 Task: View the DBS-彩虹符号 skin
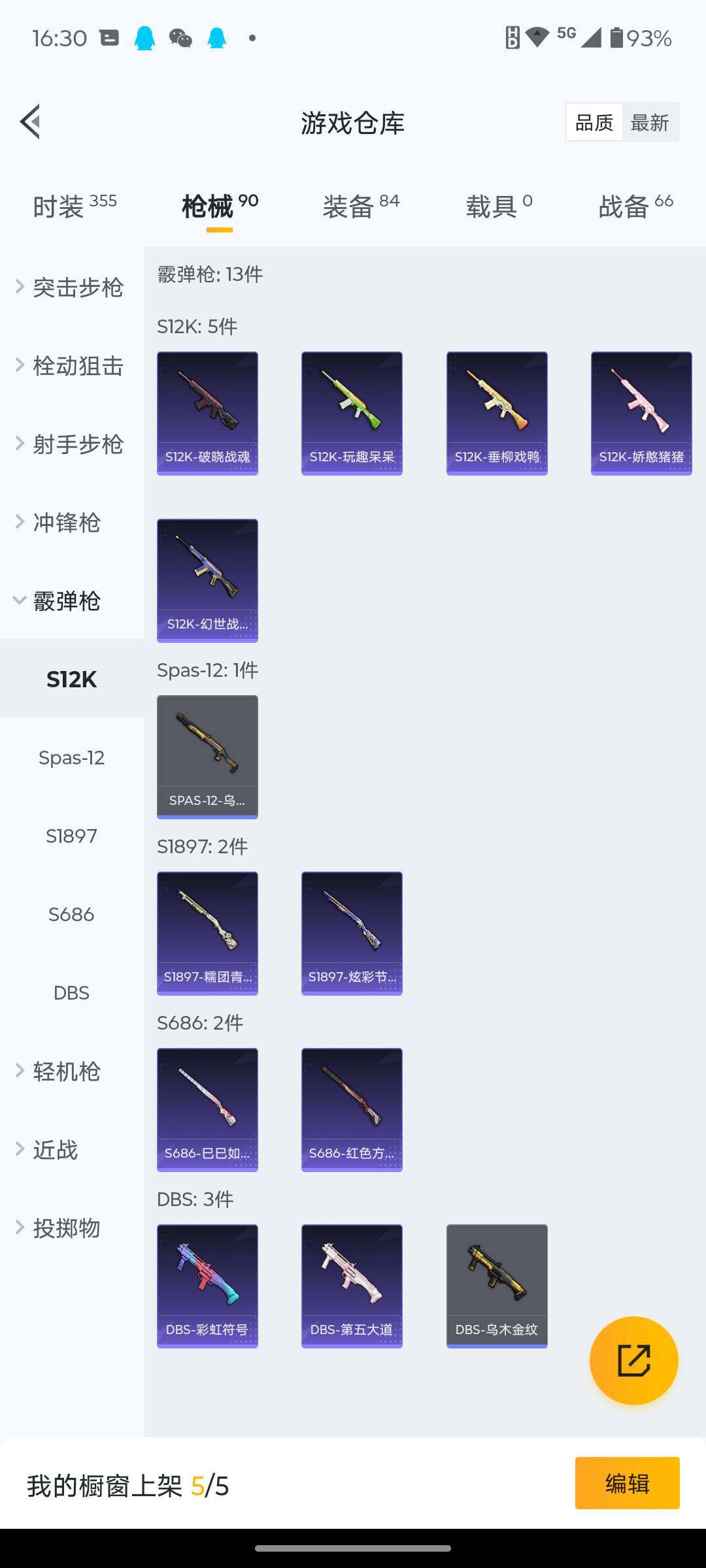pos(207,1286)
